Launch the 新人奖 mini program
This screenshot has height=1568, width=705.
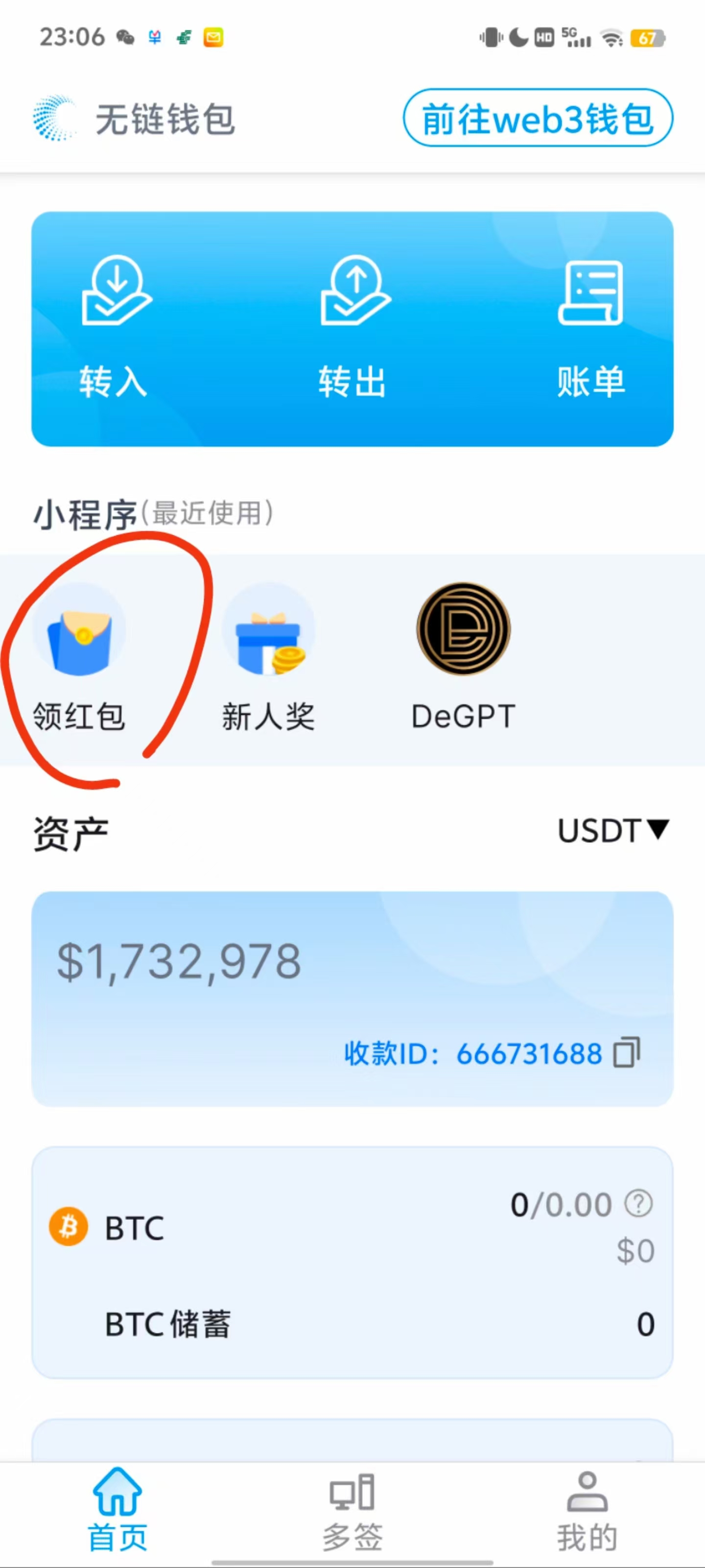[268, 657]
